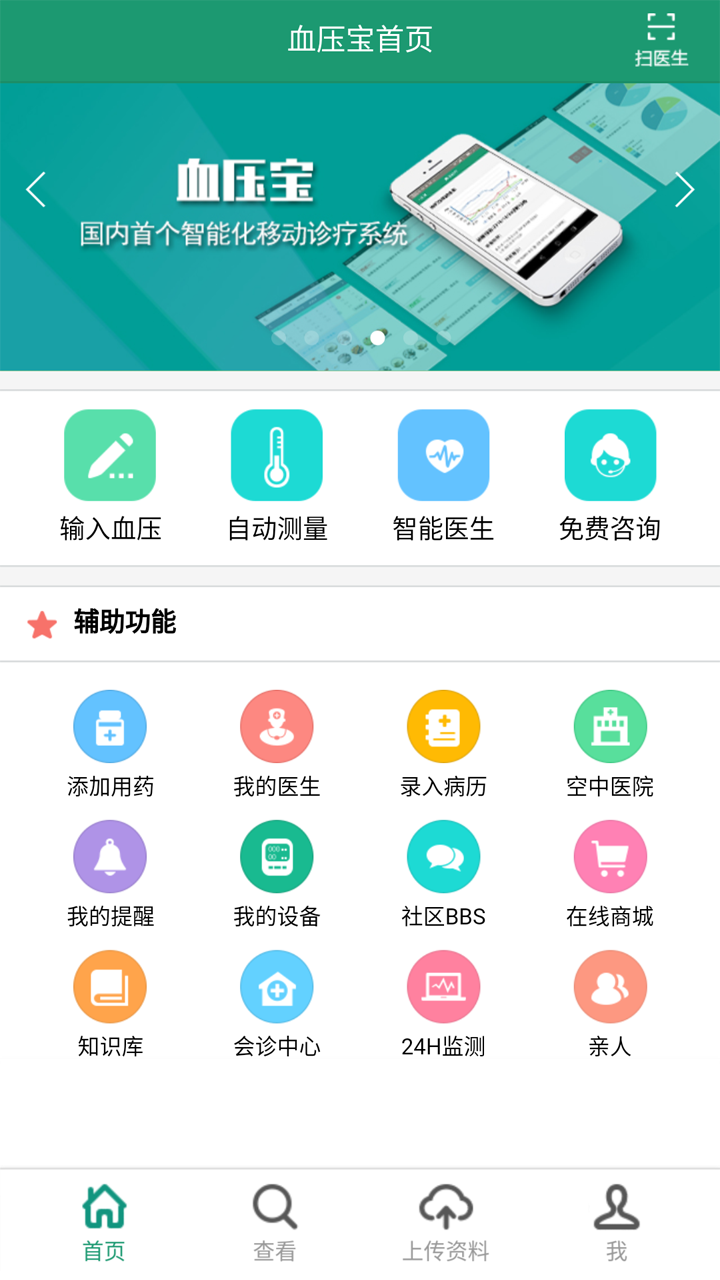Show the previous banner slide
Viewport: 720px width, 1280px height.
click(36, 189)
